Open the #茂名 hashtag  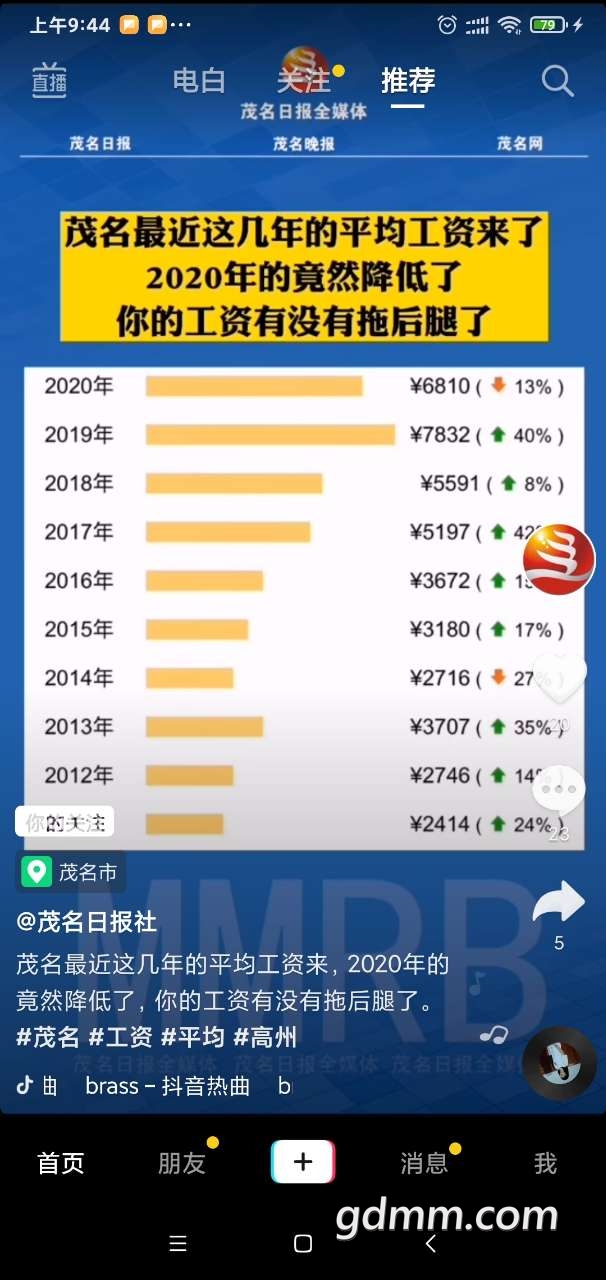(47, 1037)
